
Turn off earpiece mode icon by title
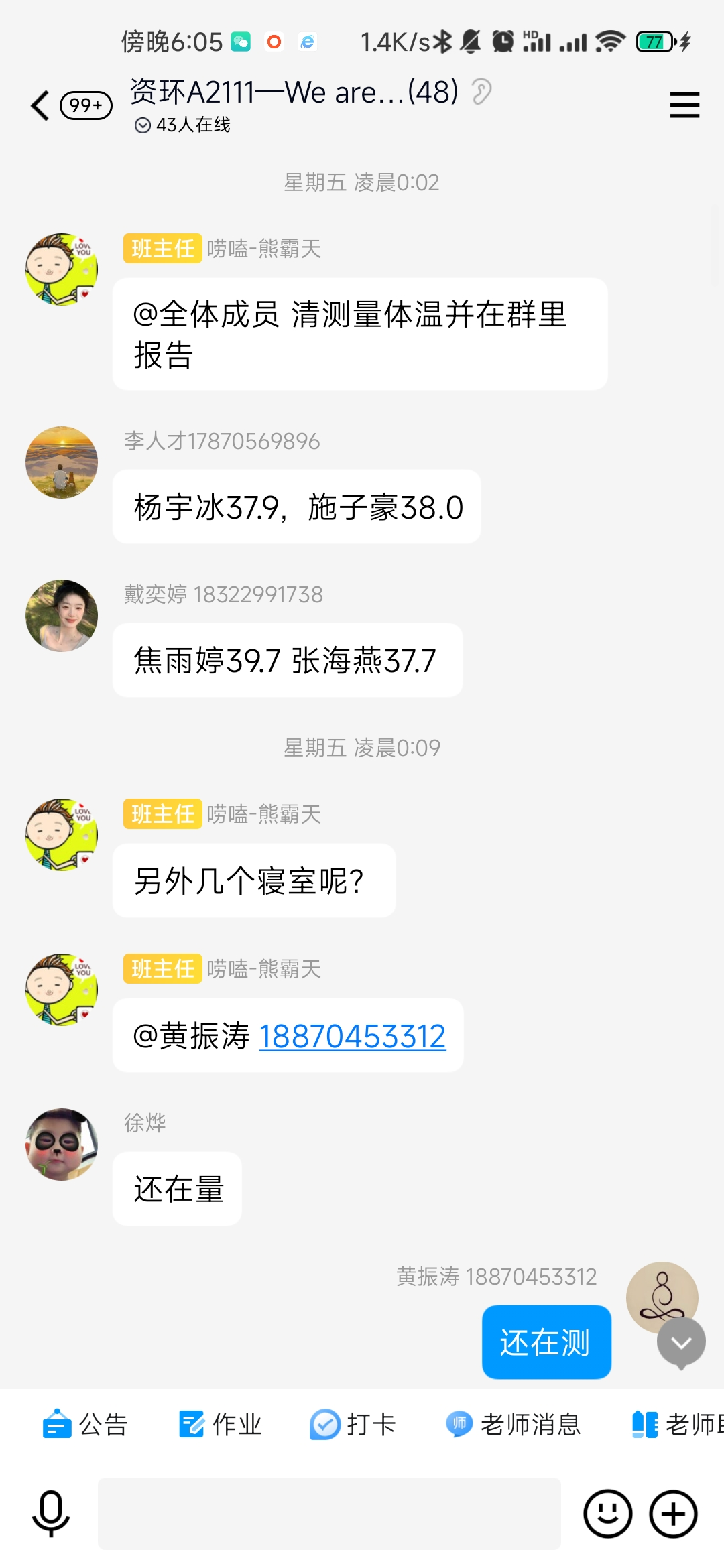coord(481,92)
